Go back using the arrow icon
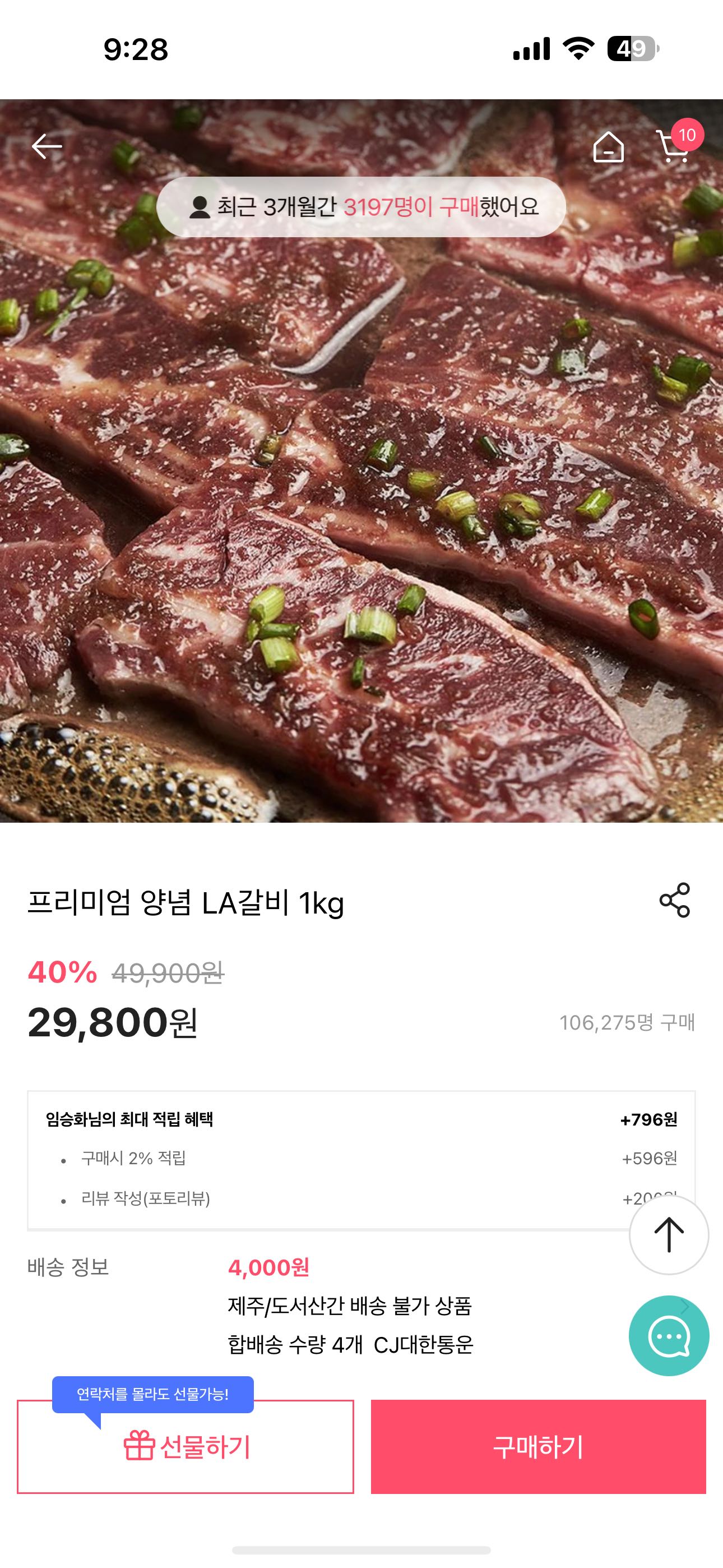This screenshot has height=1568, width=723. tap(47, 147)
